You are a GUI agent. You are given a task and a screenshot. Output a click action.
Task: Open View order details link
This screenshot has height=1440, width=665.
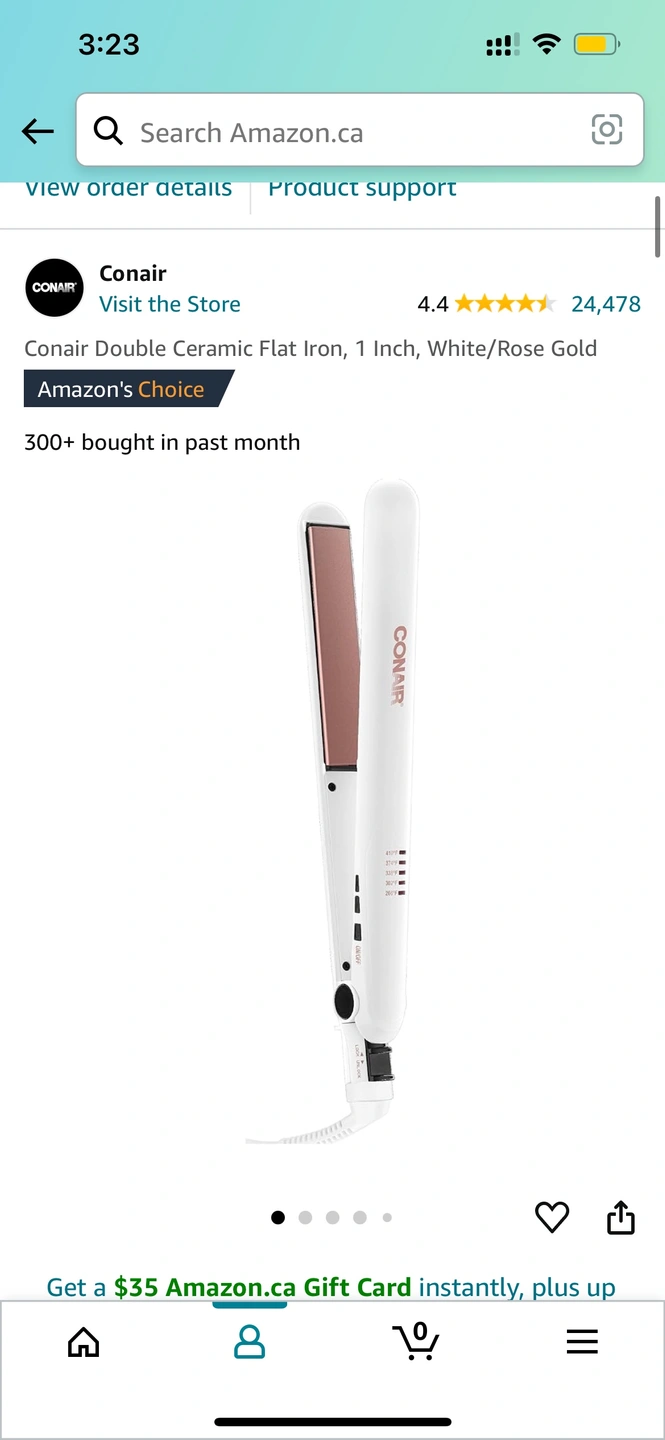pos(128,189)
